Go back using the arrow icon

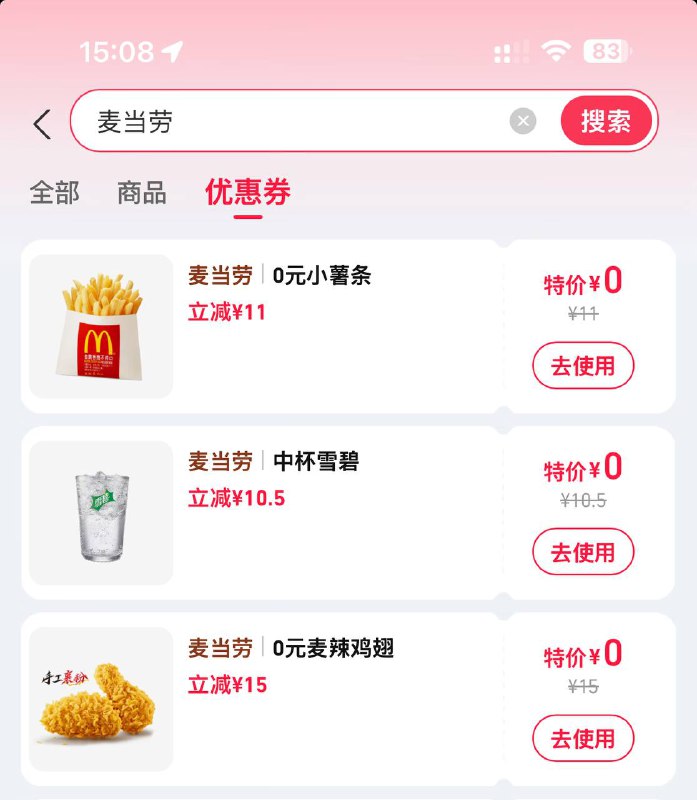click(x=41, y=124)
